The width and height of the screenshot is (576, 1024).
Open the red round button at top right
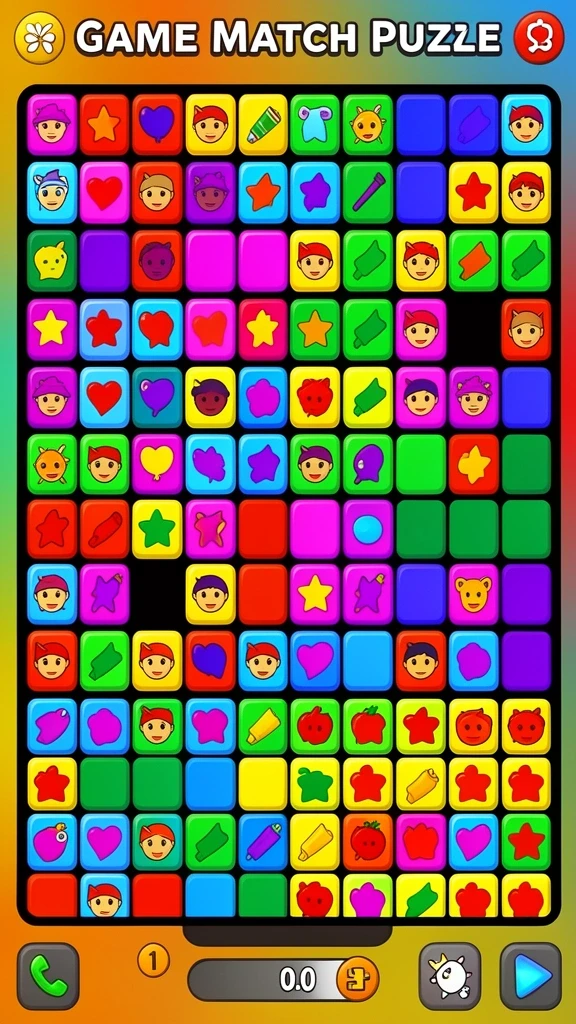[x=539, y=38]
